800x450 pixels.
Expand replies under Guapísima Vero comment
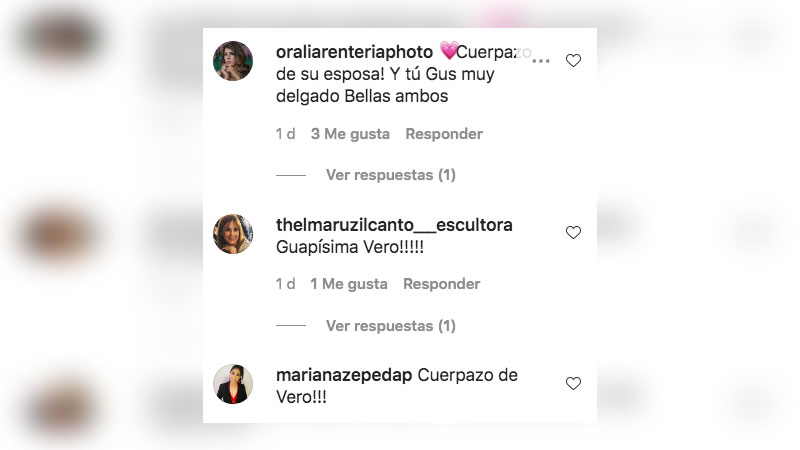(x=390, y=326)
